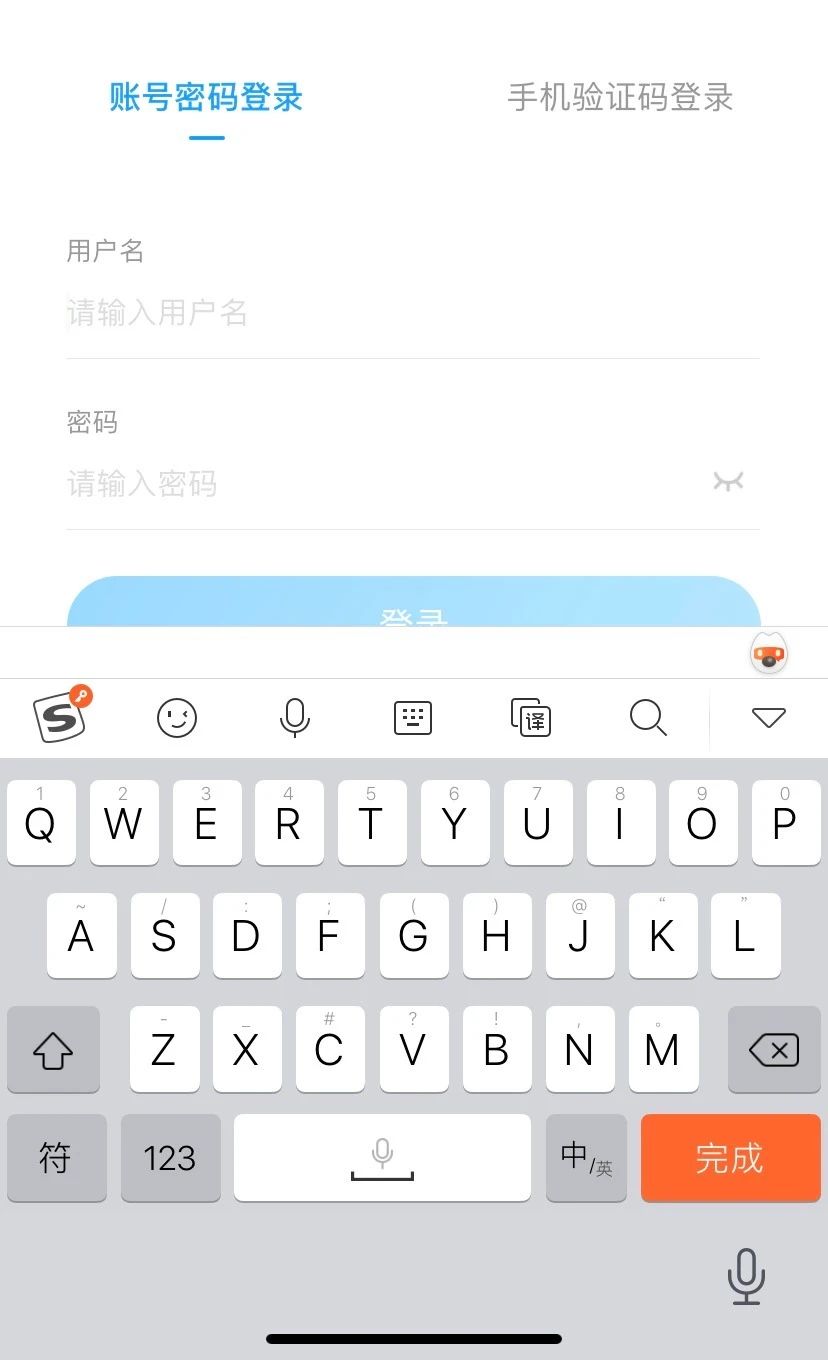This screenshot has height=1360, width=828.
Task: Tap the dictation microphone below keyboard
Action: tap(746, 1276)
